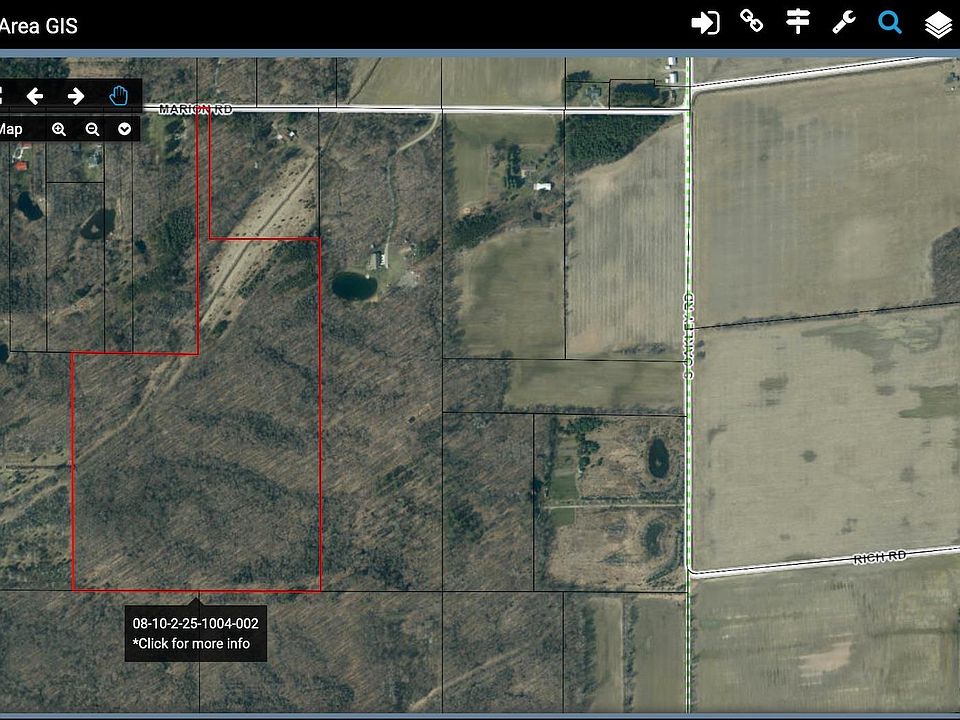Open the search magnifier in the header
The width and height of the screenshot is (960, 720).
890,23
